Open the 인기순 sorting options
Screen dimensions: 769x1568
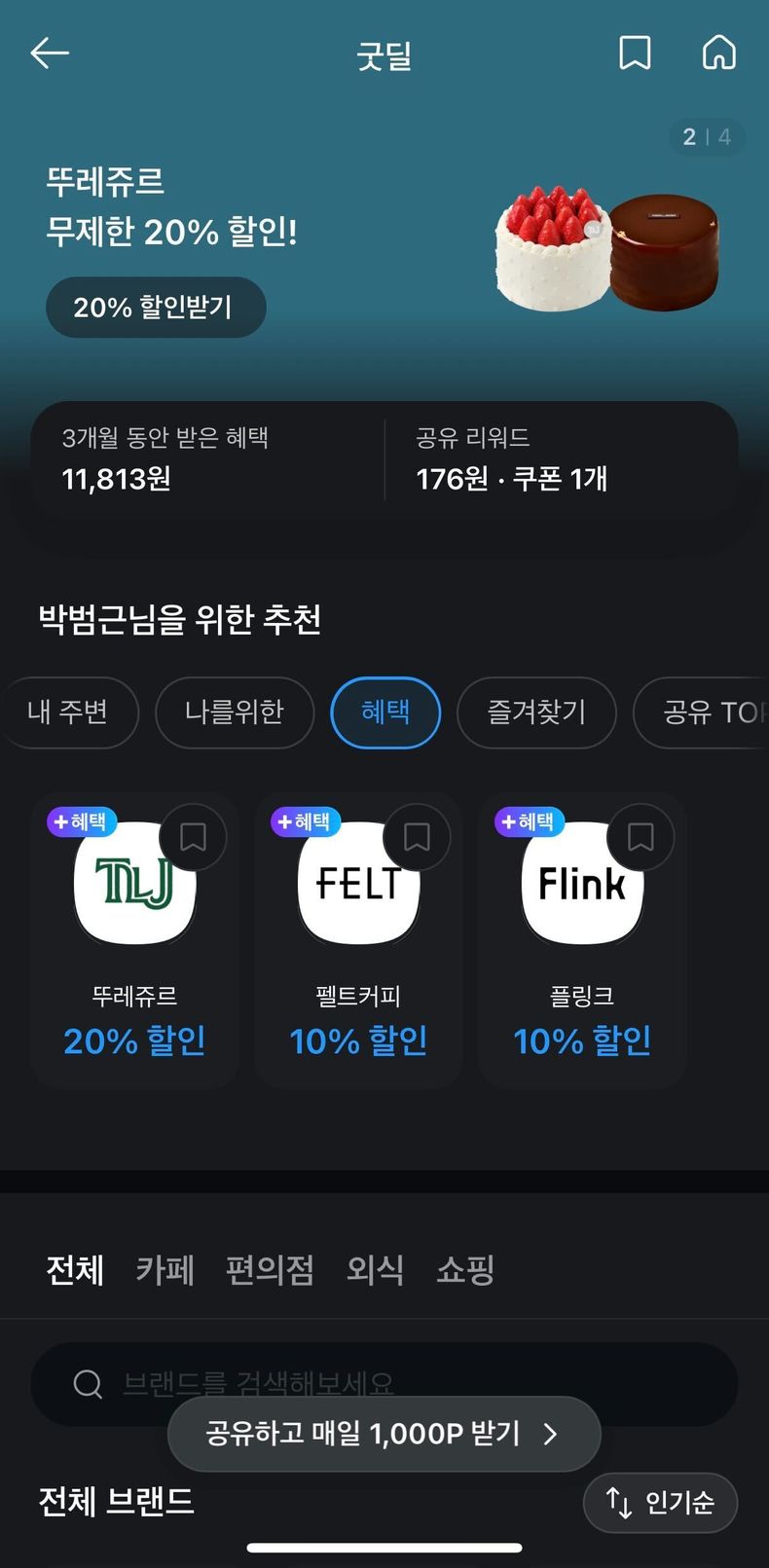click(659, 1502)
